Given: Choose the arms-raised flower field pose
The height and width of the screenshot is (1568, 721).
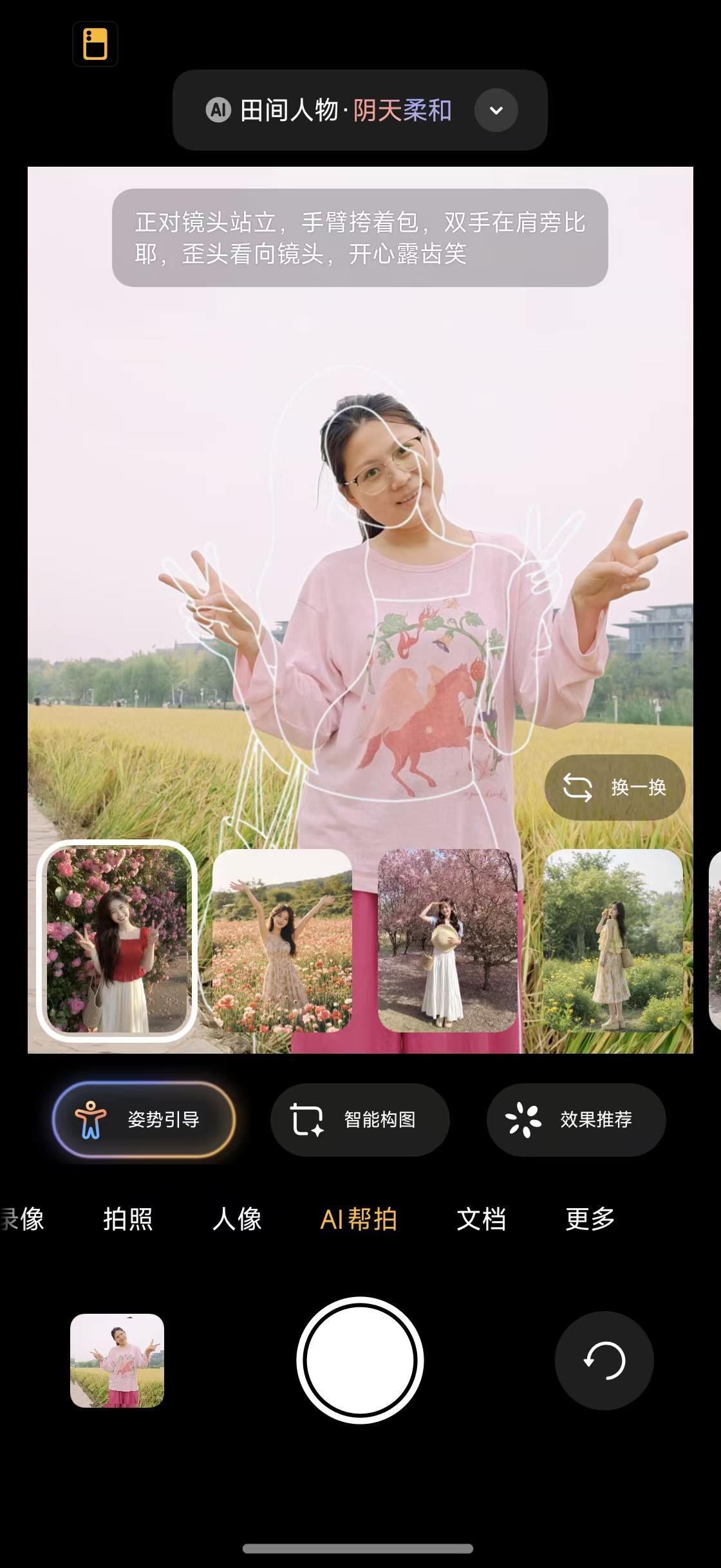Looking at the screenshot, I should pos(282,940).
